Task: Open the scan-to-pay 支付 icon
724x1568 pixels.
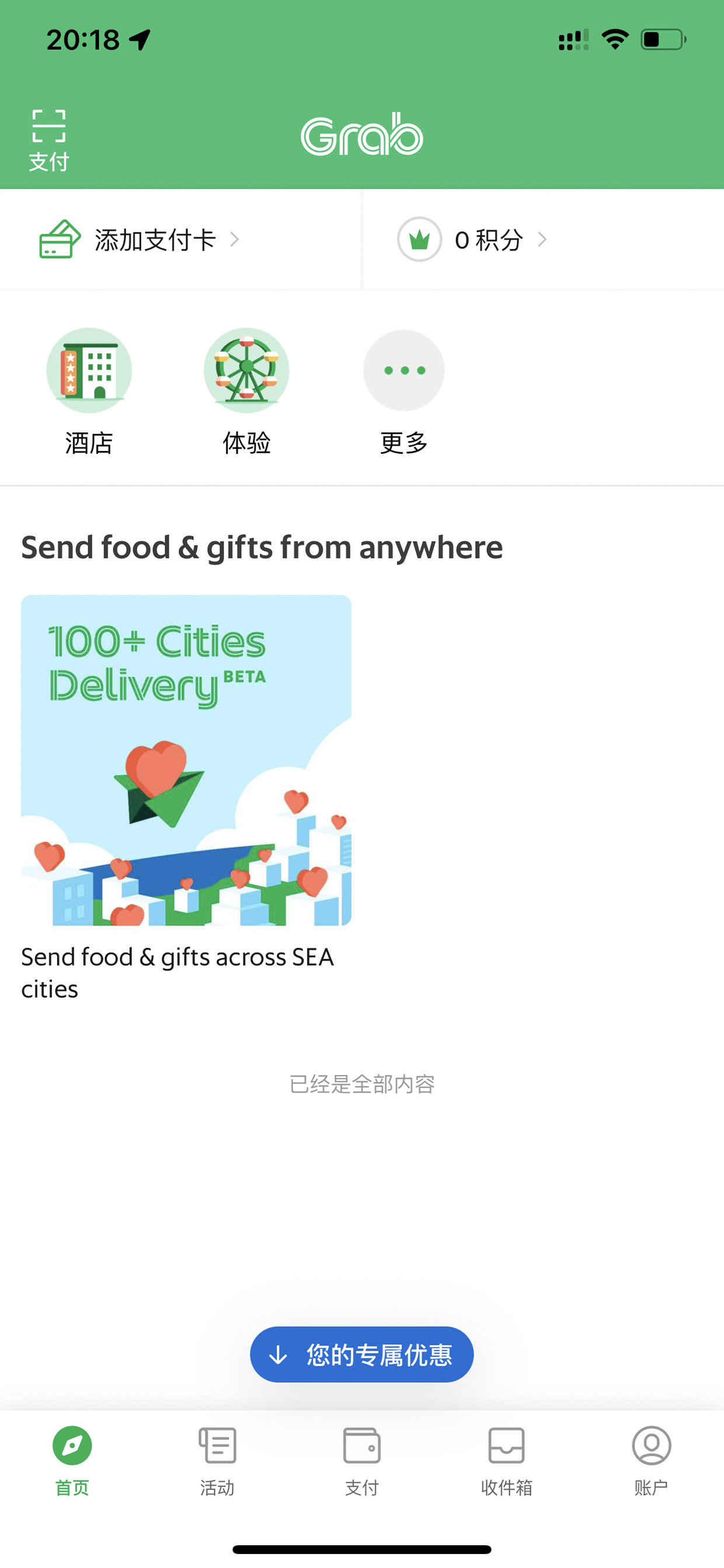Action: (x=48, y=141)
